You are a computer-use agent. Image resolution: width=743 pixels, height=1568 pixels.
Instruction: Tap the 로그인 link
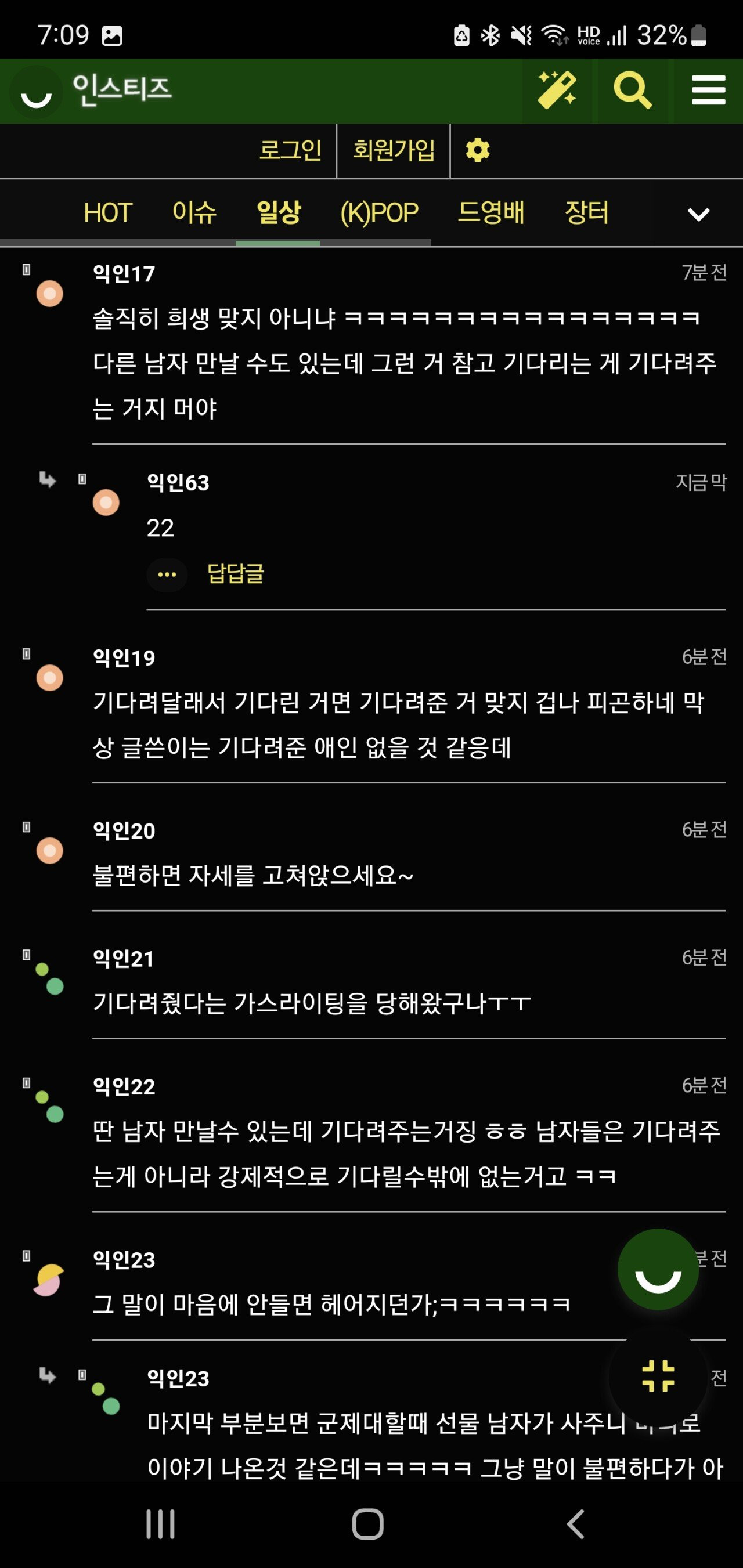(x=290, y=150)
